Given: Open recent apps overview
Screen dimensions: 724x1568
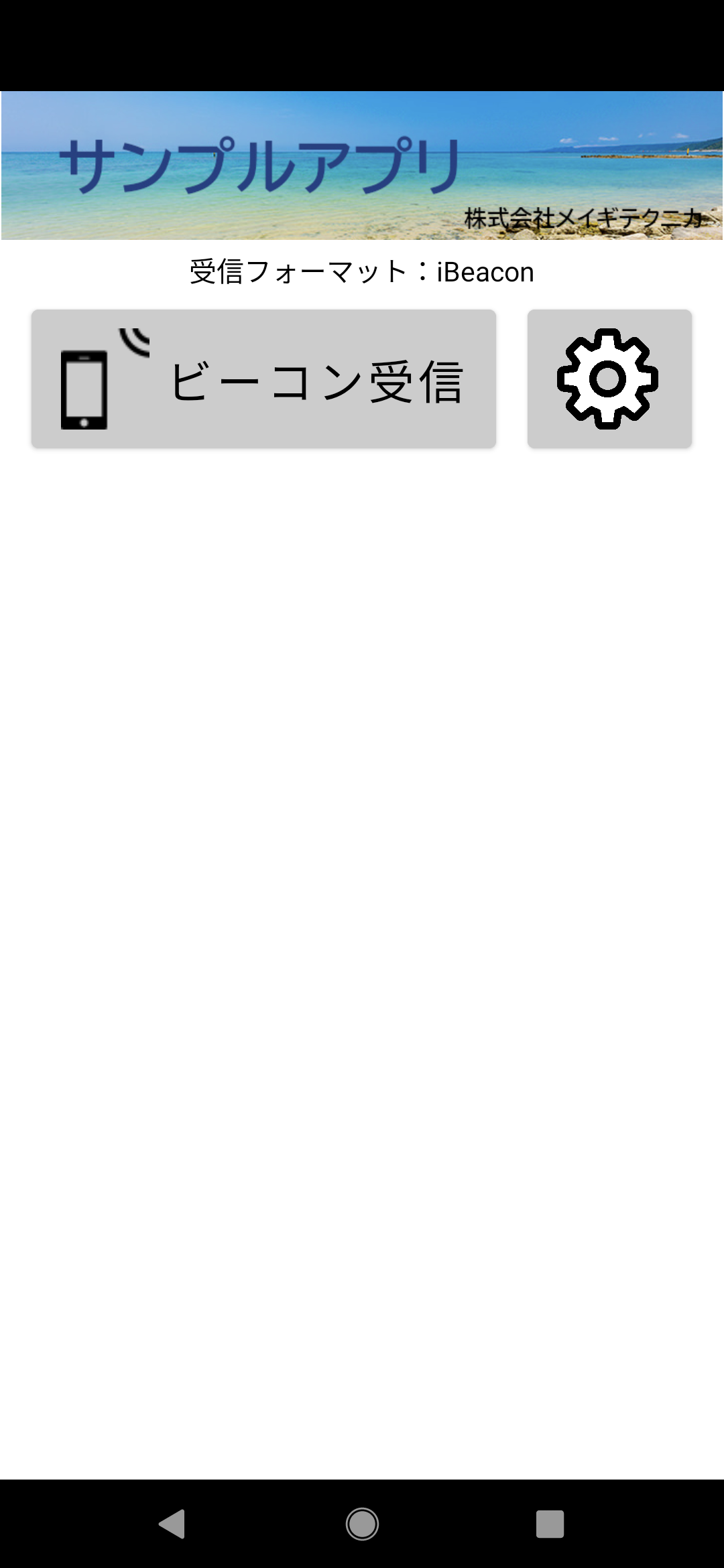Looking at the screenshot, I should 550,1524.
